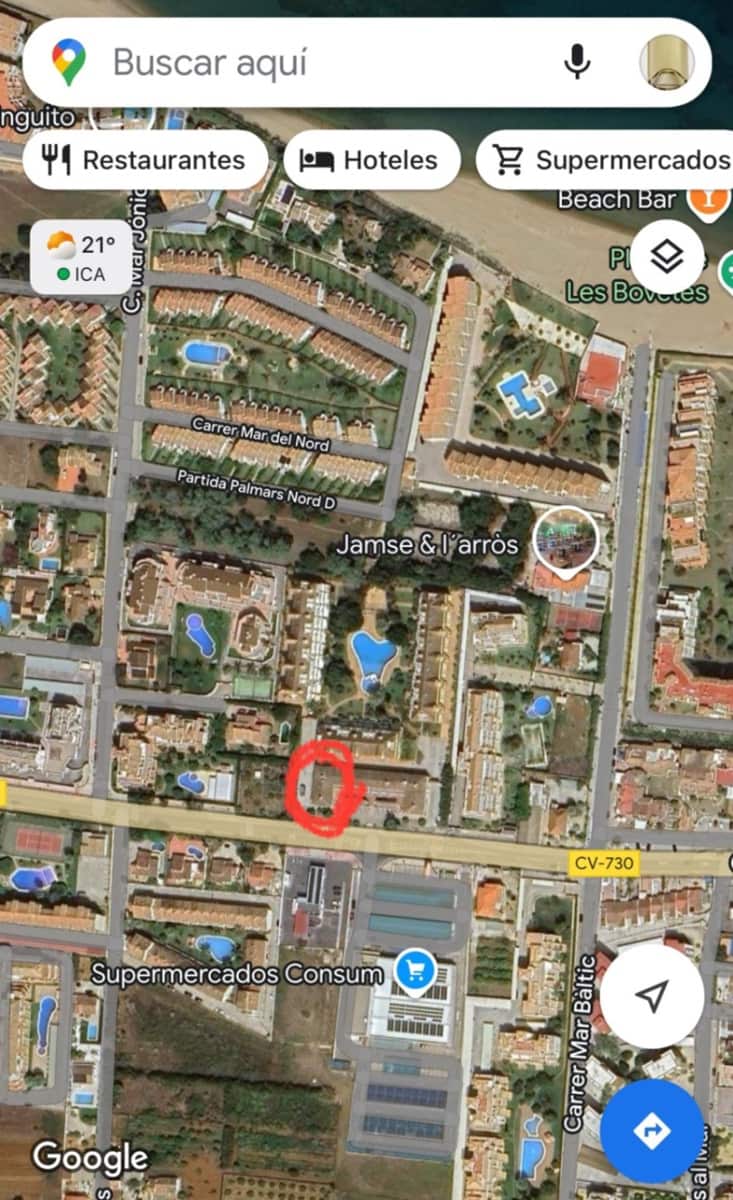Tap the restaurant fork-and-knife icon on Restaurantes chip
Image resolution: width=733 pixels, height=1200 pixels.
tap(56, 159)
